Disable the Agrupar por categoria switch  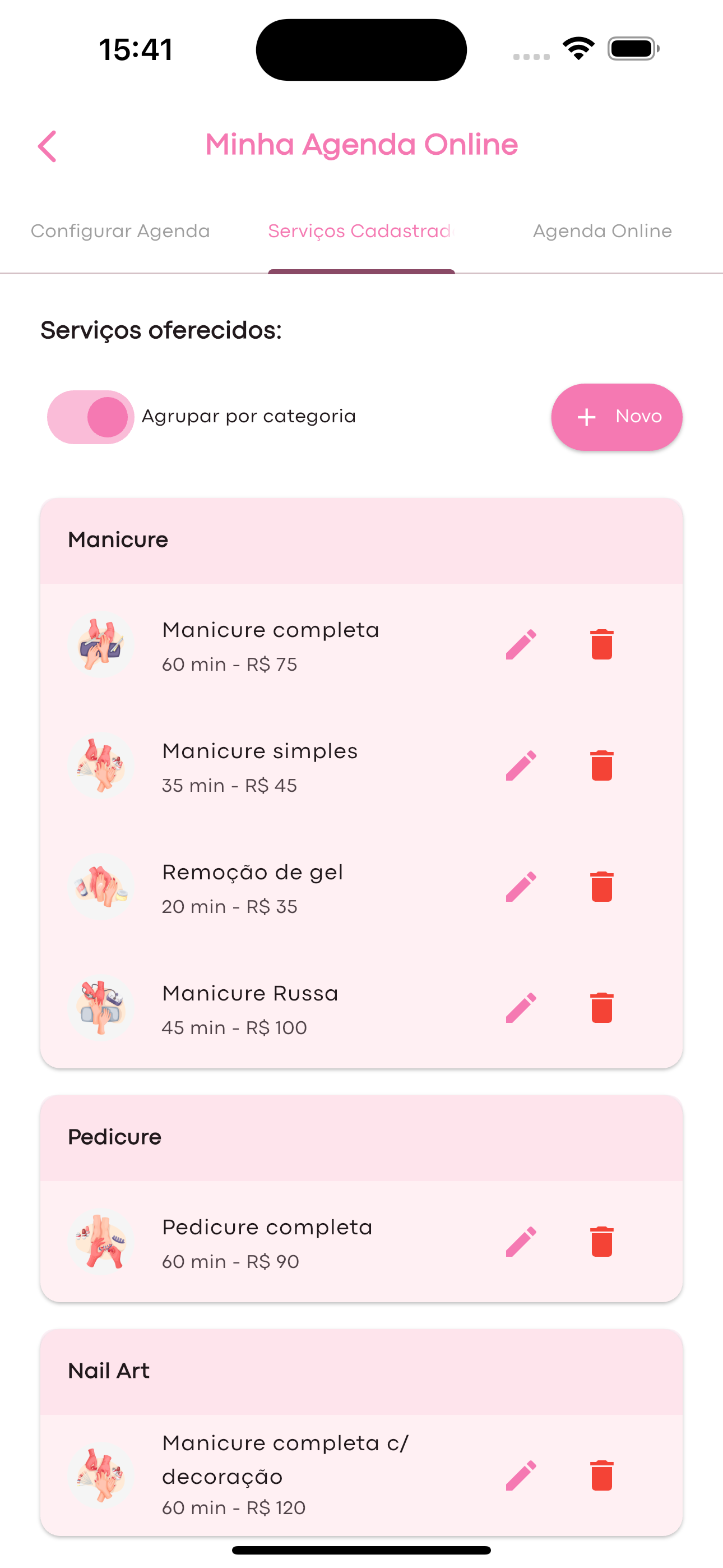(x=91, y=417)
